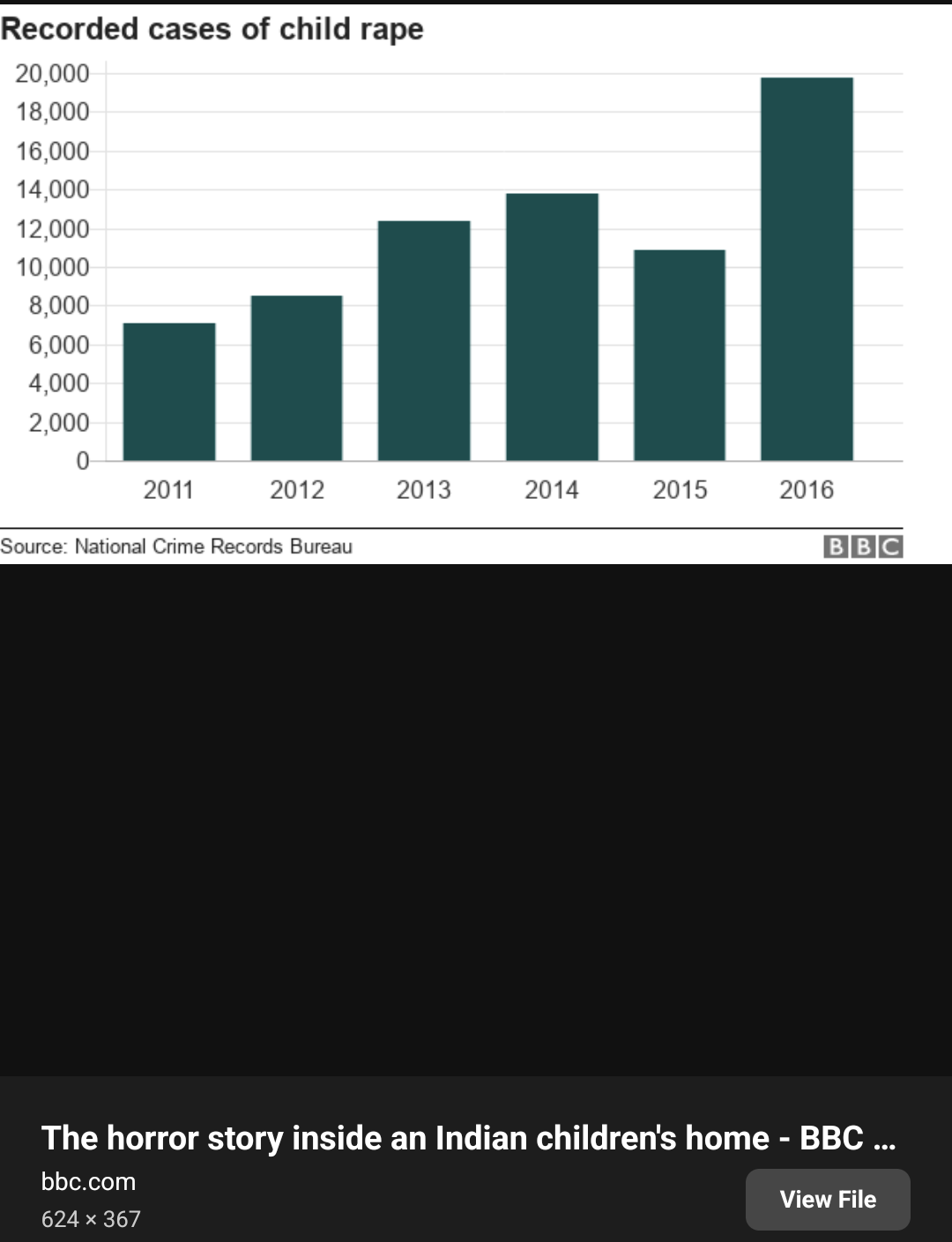Tap the View File button
Viewport: 952px width, 1242px height.
coord(827,1199)
